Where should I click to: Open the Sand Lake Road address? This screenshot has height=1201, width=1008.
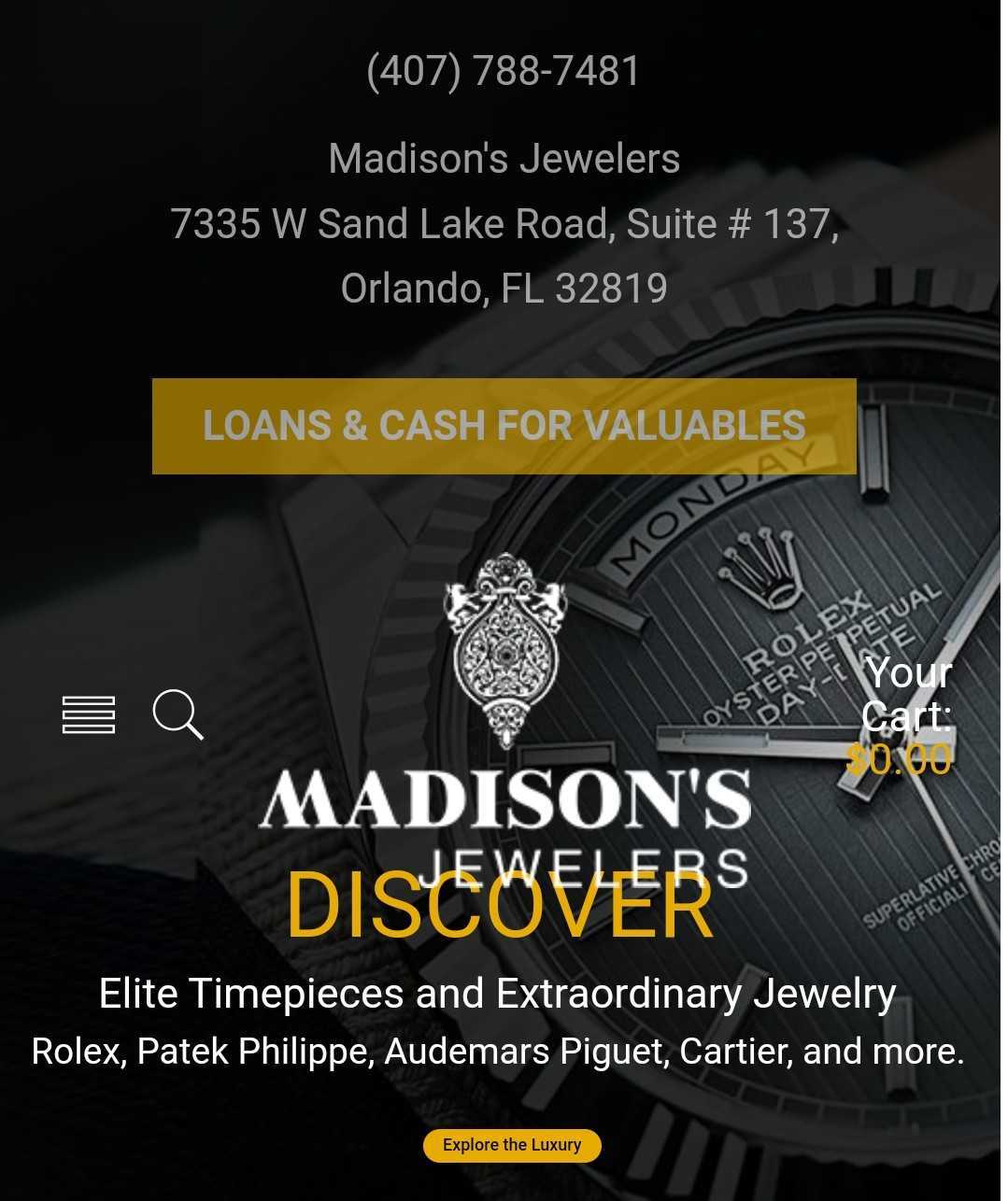click(504, 224)
